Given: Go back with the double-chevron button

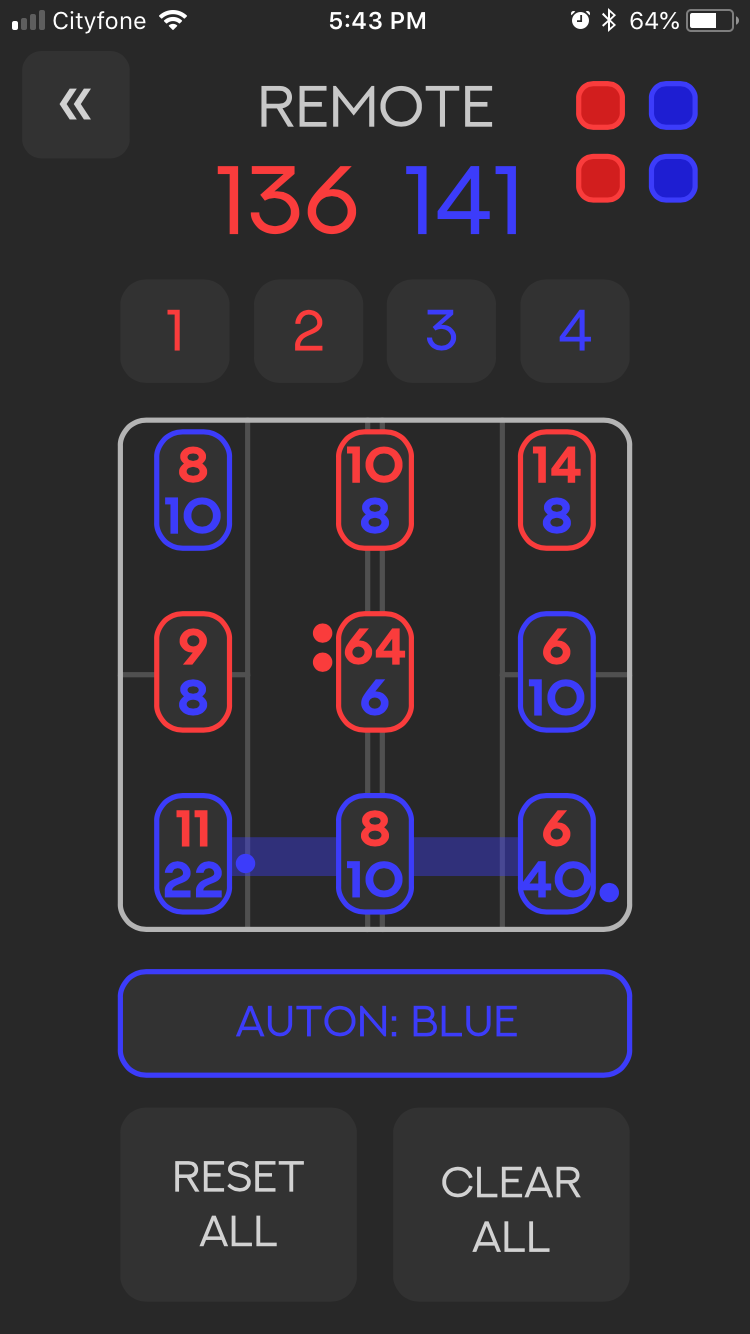Looking at the screenshot, I should [76, 105].
